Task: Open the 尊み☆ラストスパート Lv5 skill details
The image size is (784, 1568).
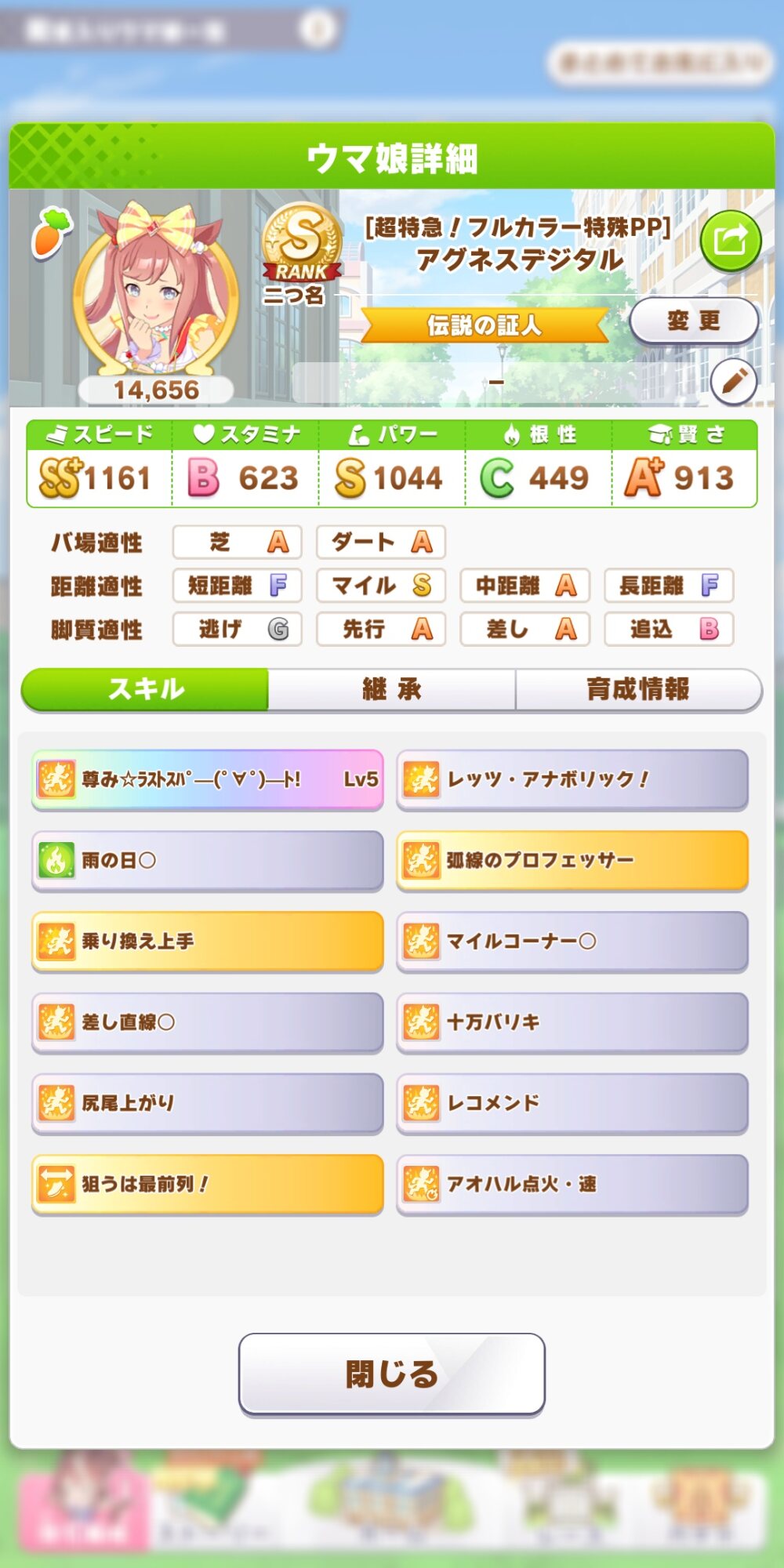Action: point(208,779)
